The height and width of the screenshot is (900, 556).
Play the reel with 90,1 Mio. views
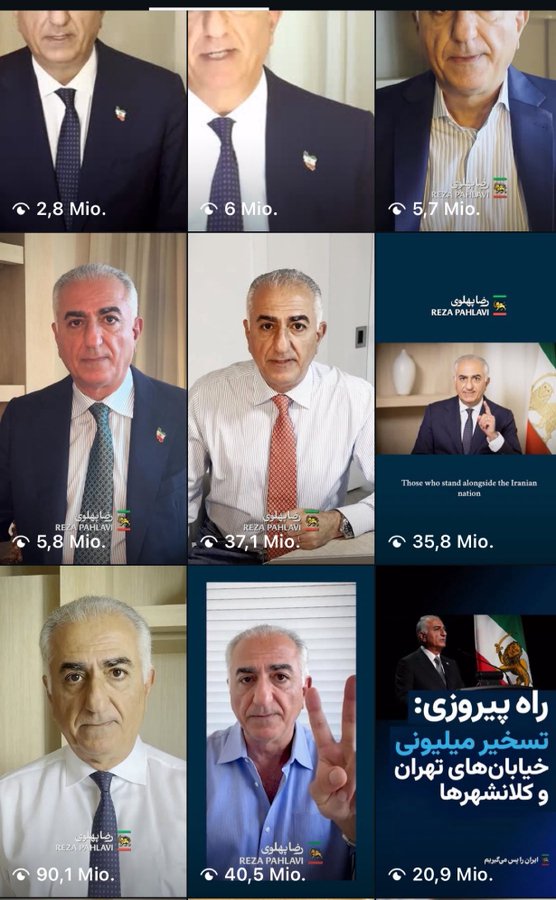coord(93,732)
